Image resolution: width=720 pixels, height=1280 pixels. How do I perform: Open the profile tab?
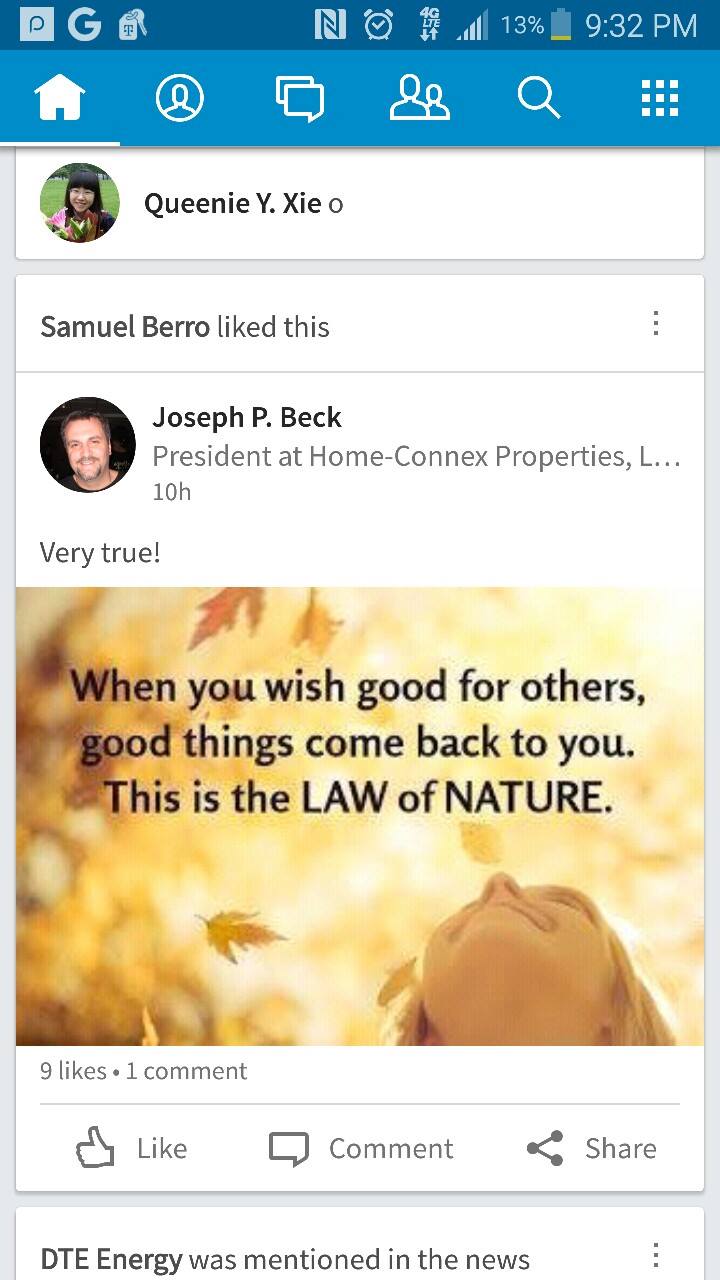pyautogui.click(x=180, y=99)
